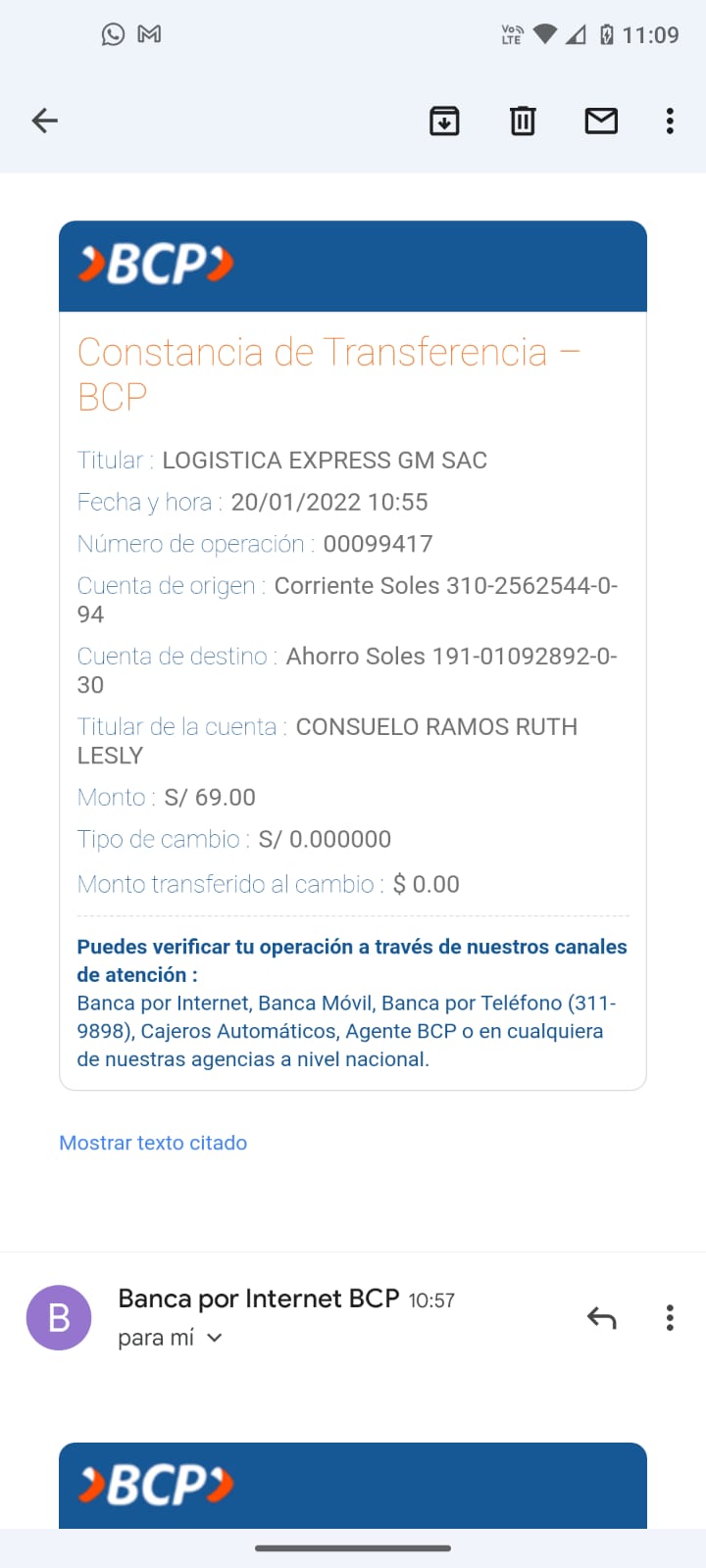Tap Mostrar texto citado link
Viewport: 706px width, 1568px height.
click(153, 1143)
